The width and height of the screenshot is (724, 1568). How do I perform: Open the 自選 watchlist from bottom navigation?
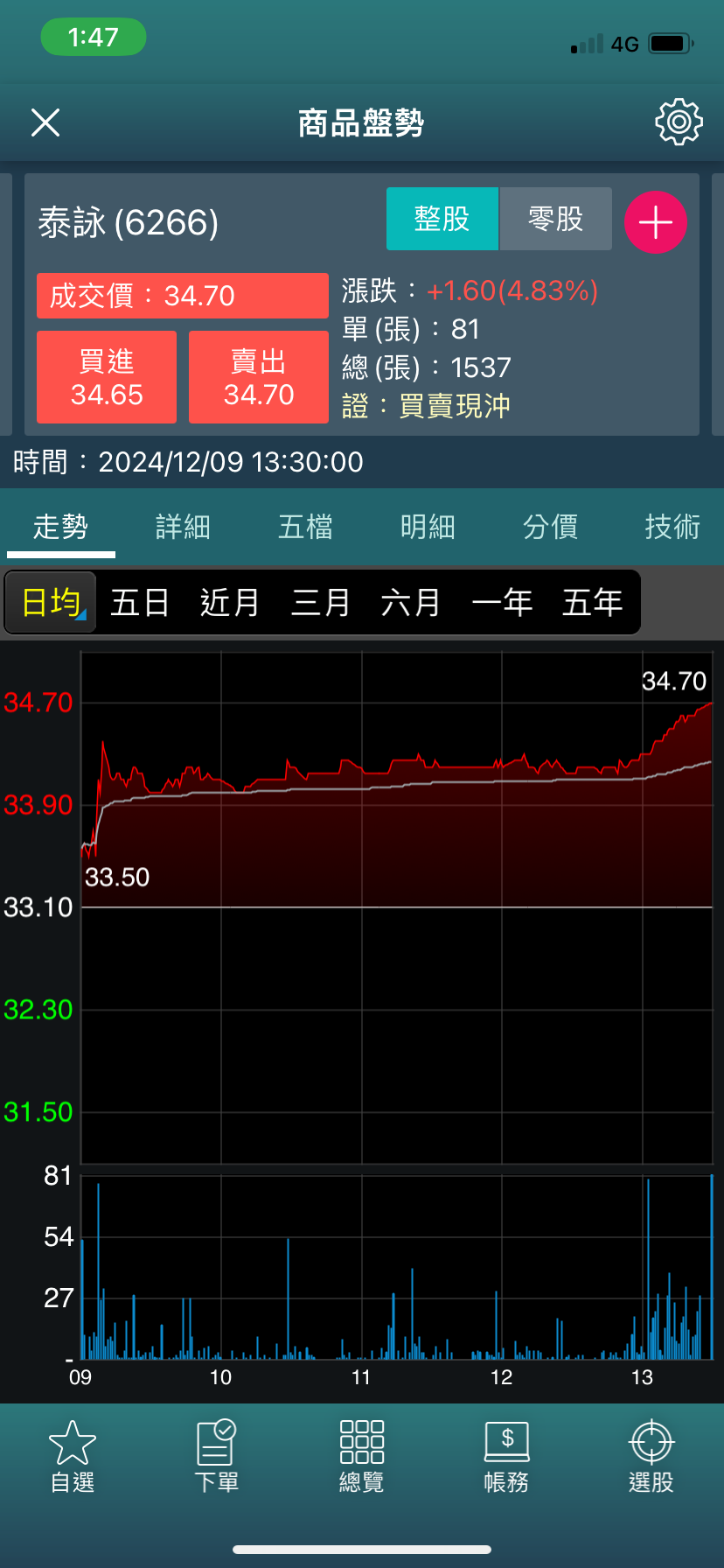click(72, 1452)
